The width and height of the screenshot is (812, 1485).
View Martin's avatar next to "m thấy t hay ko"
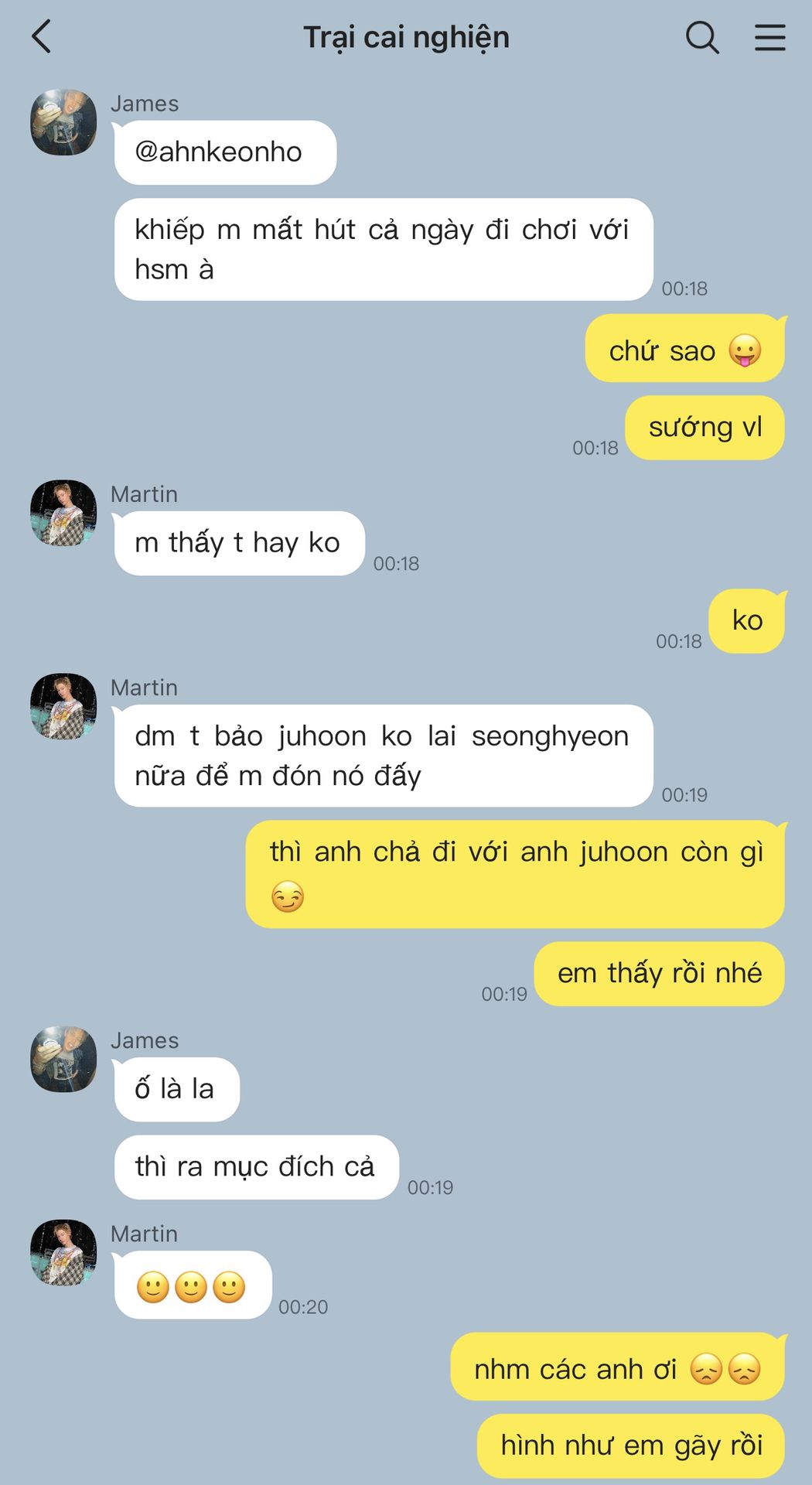pyautogui.click(x=63, y=513)
